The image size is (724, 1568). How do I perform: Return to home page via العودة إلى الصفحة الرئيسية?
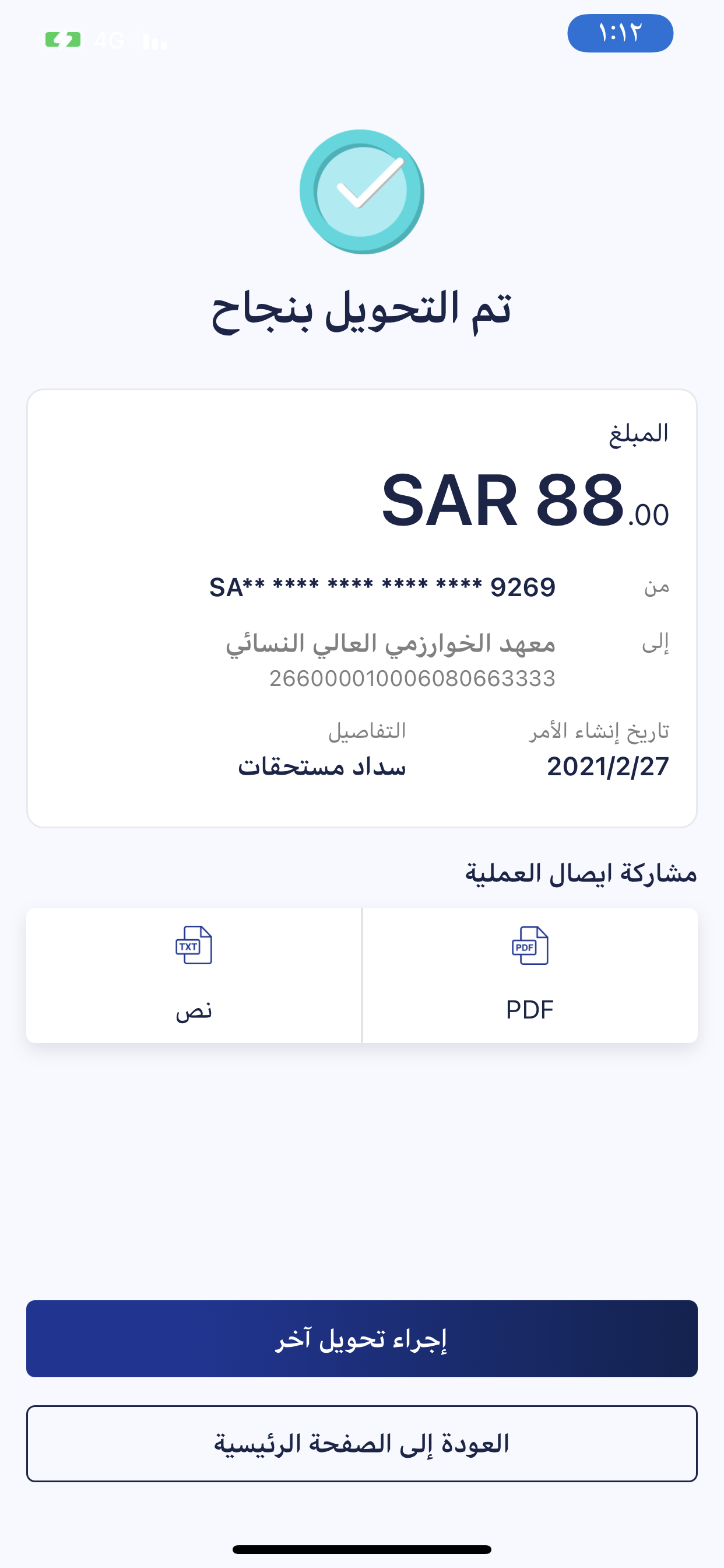(x=361, y=1443)
